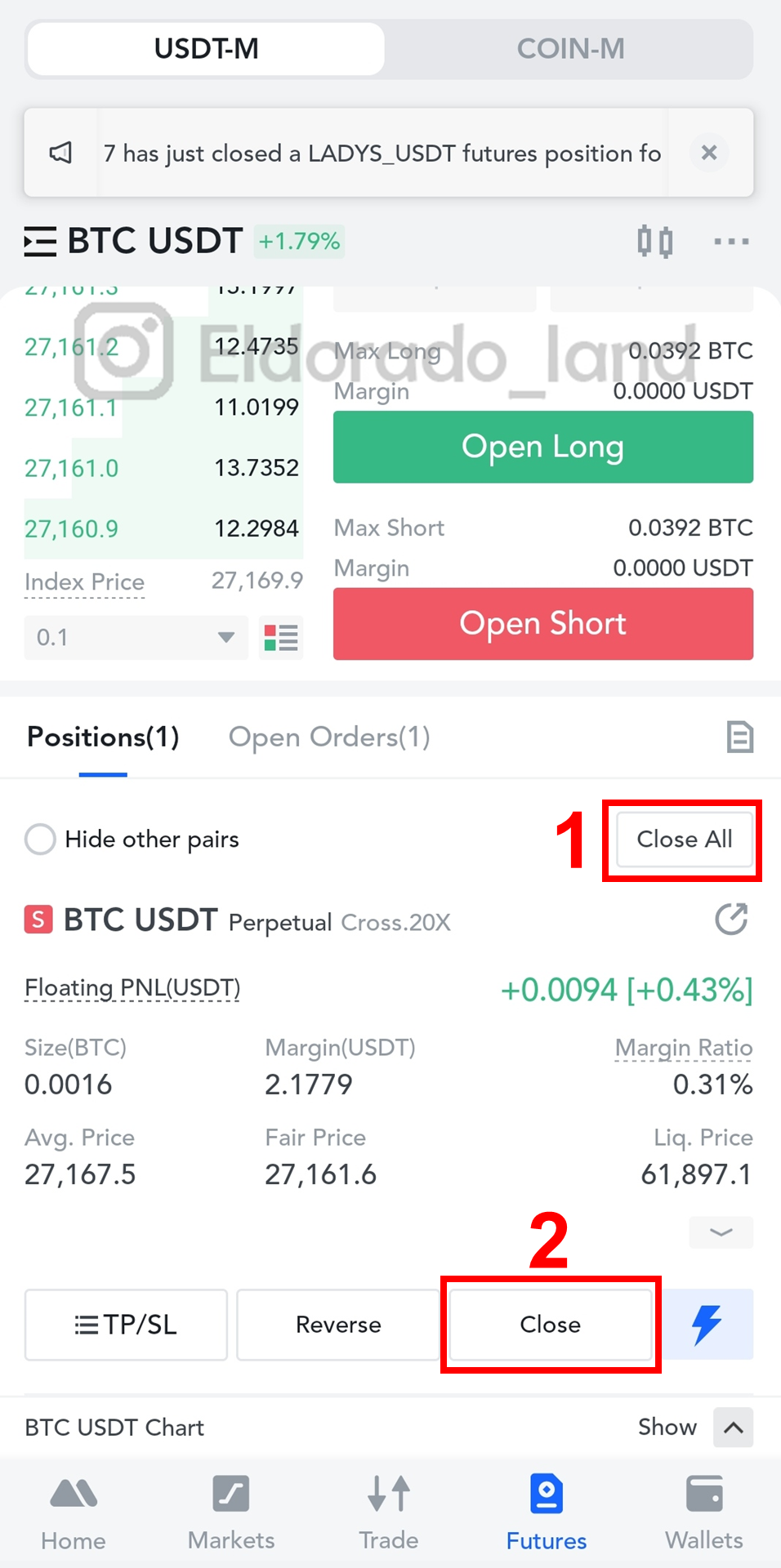The height and width of the screenshot is (1568, 781).
Task: Dismiss the LADYS_USDT announcement banner
Action: coord(709,153)
